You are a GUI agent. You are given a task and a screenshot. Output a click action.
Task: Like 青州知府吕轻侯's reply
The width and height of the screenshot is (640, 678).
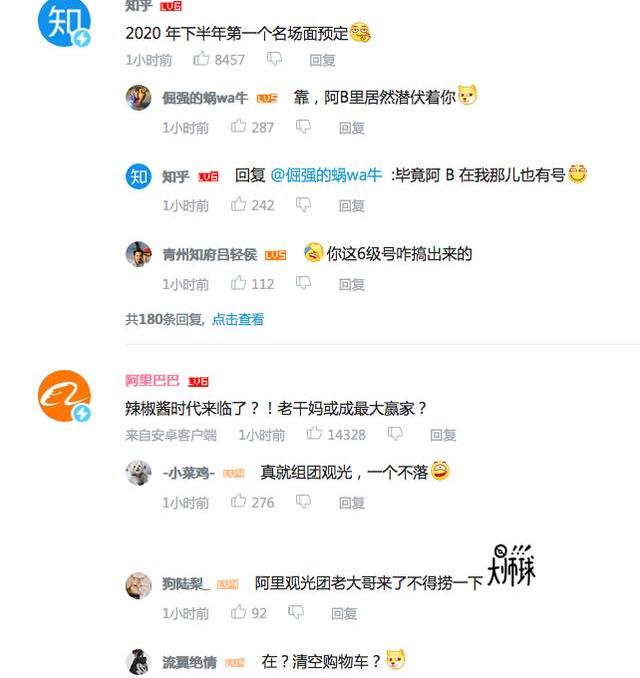coord(239,284)
